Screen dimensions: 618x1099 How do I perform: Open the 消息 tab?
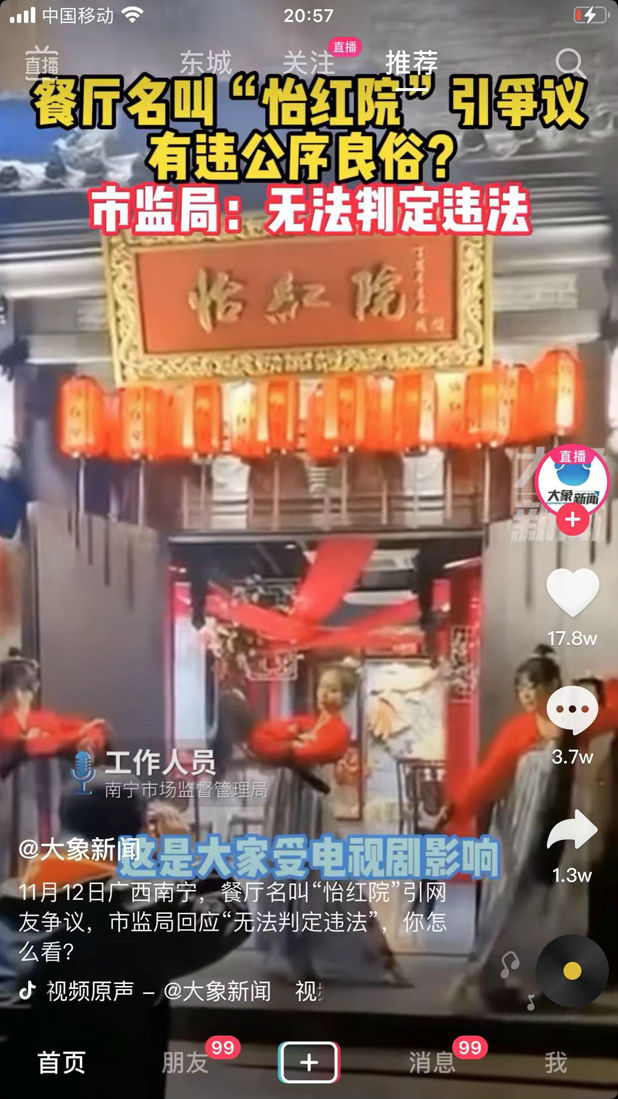[432, 1063]
